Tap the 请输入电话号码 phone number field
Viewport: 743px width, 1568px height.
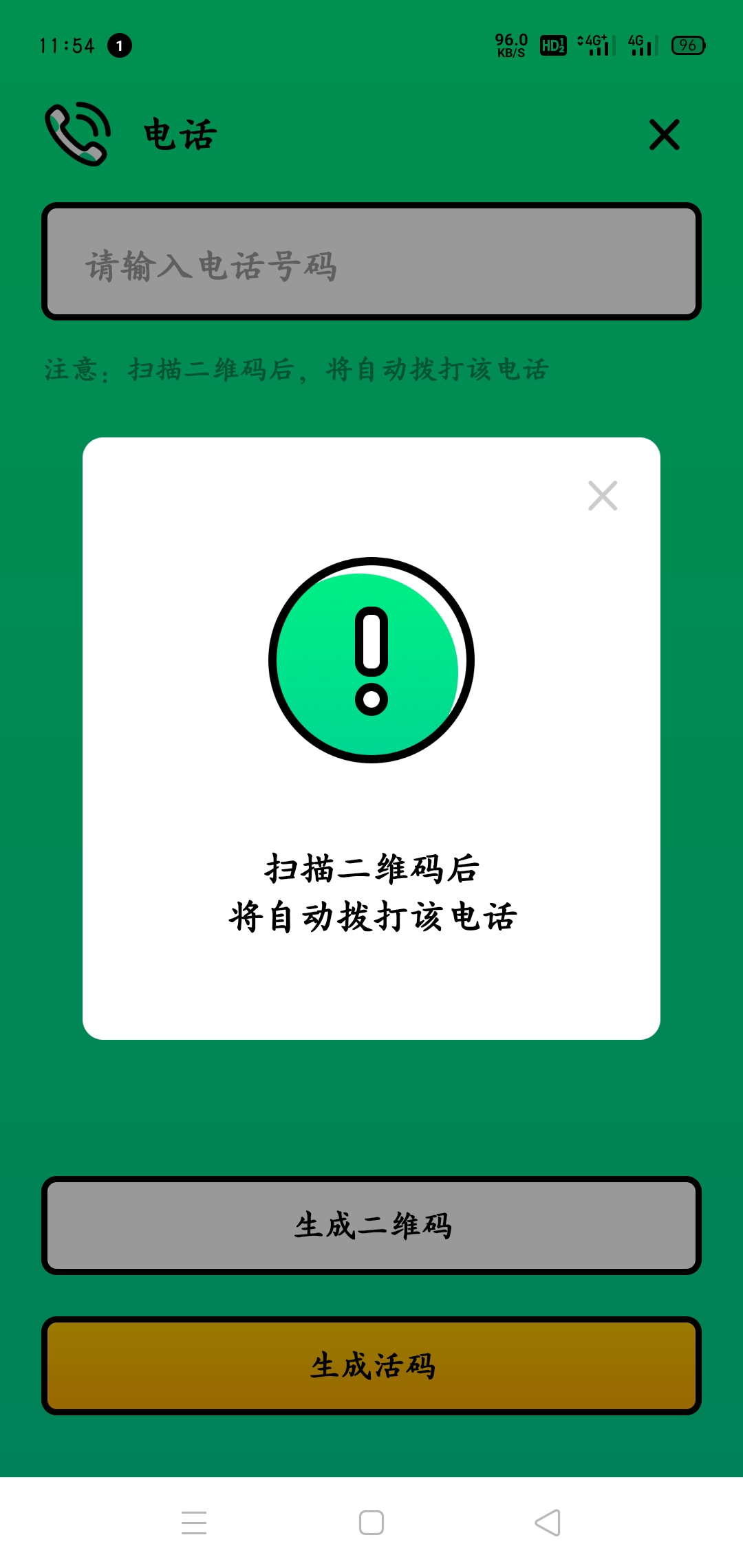(x=371, y=262)
